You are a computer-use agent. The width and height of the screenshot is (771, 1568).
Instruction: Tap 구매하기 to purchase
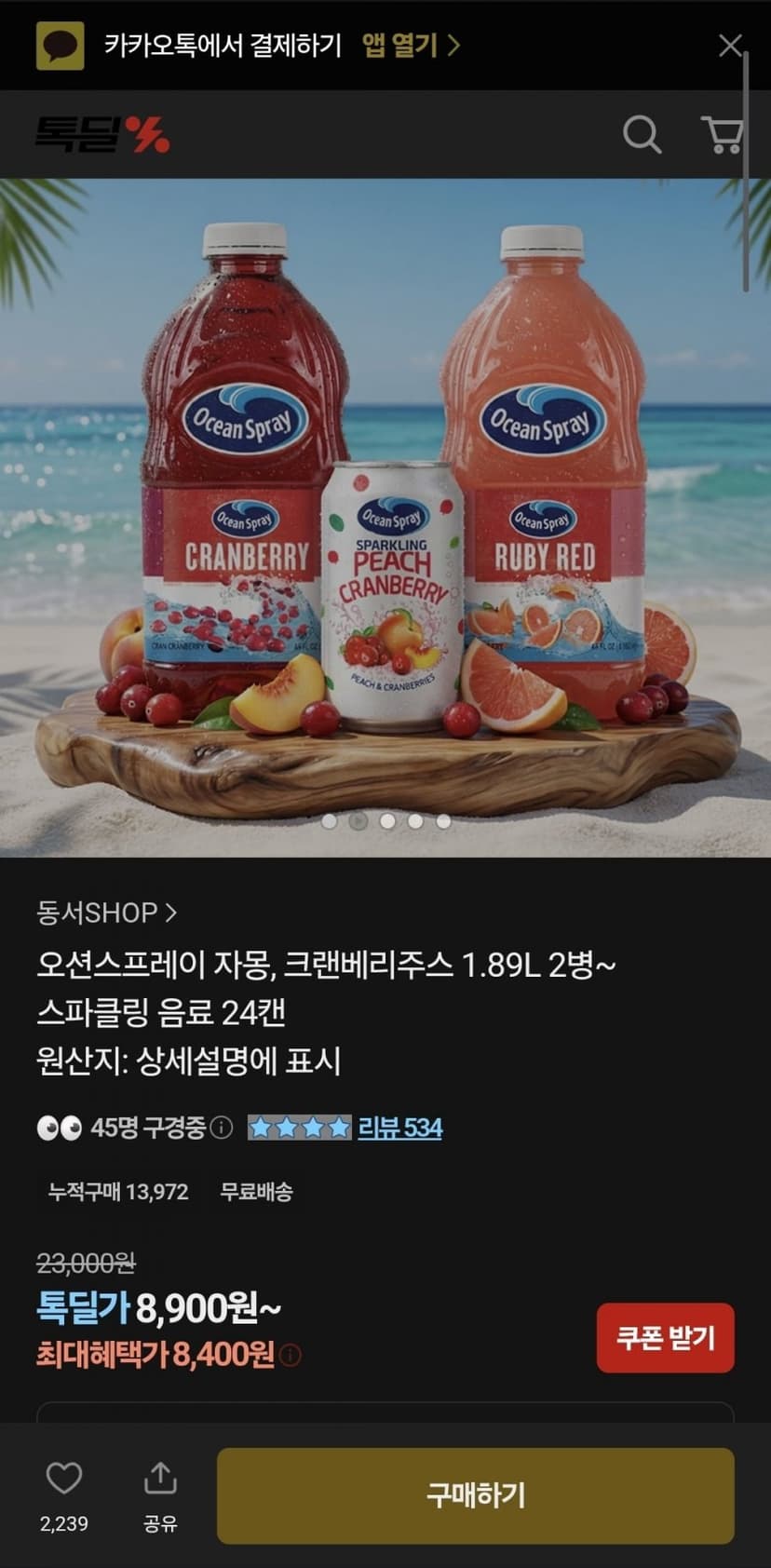click(476, 1495)
